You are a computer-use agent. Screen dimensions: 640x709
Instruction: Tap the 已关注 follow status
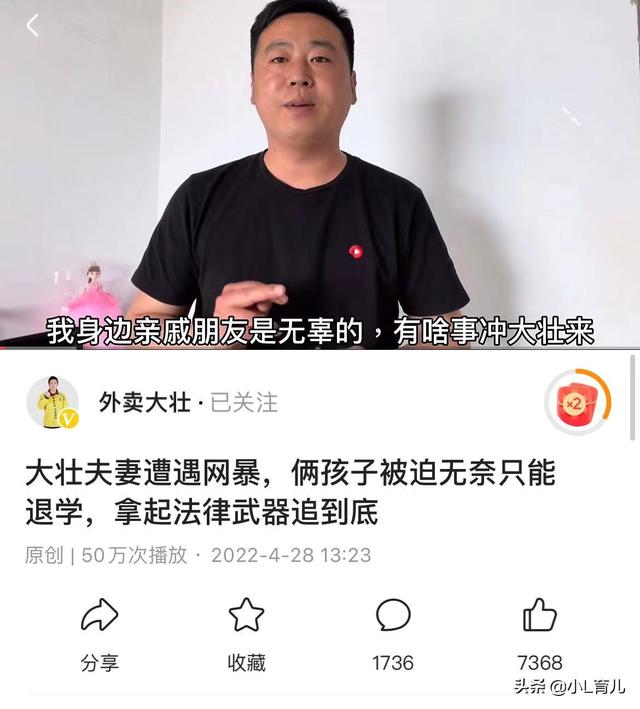click(x=244, y=403)
